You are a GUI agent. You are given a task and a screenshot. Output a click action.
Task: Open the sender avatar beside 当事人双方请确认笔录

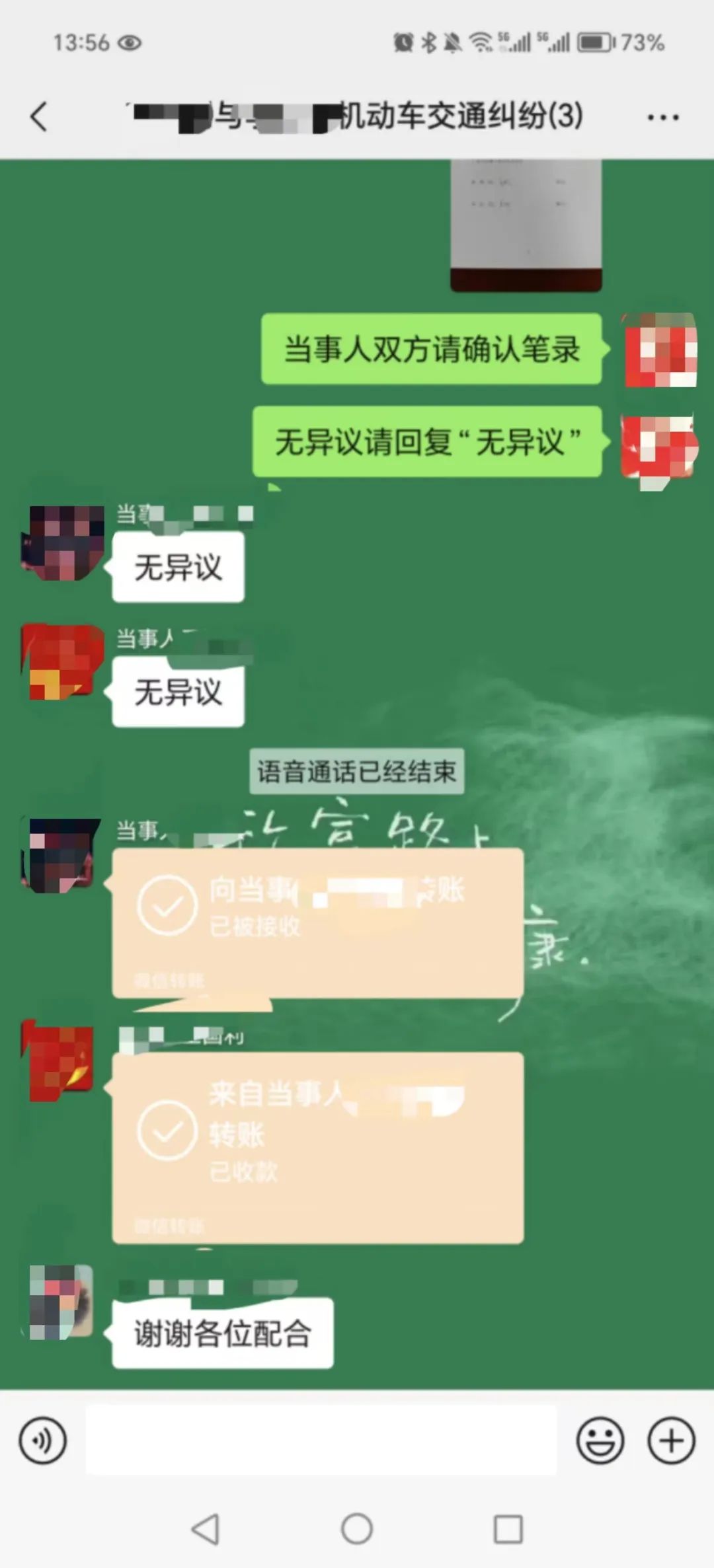[x=660, y=350]
